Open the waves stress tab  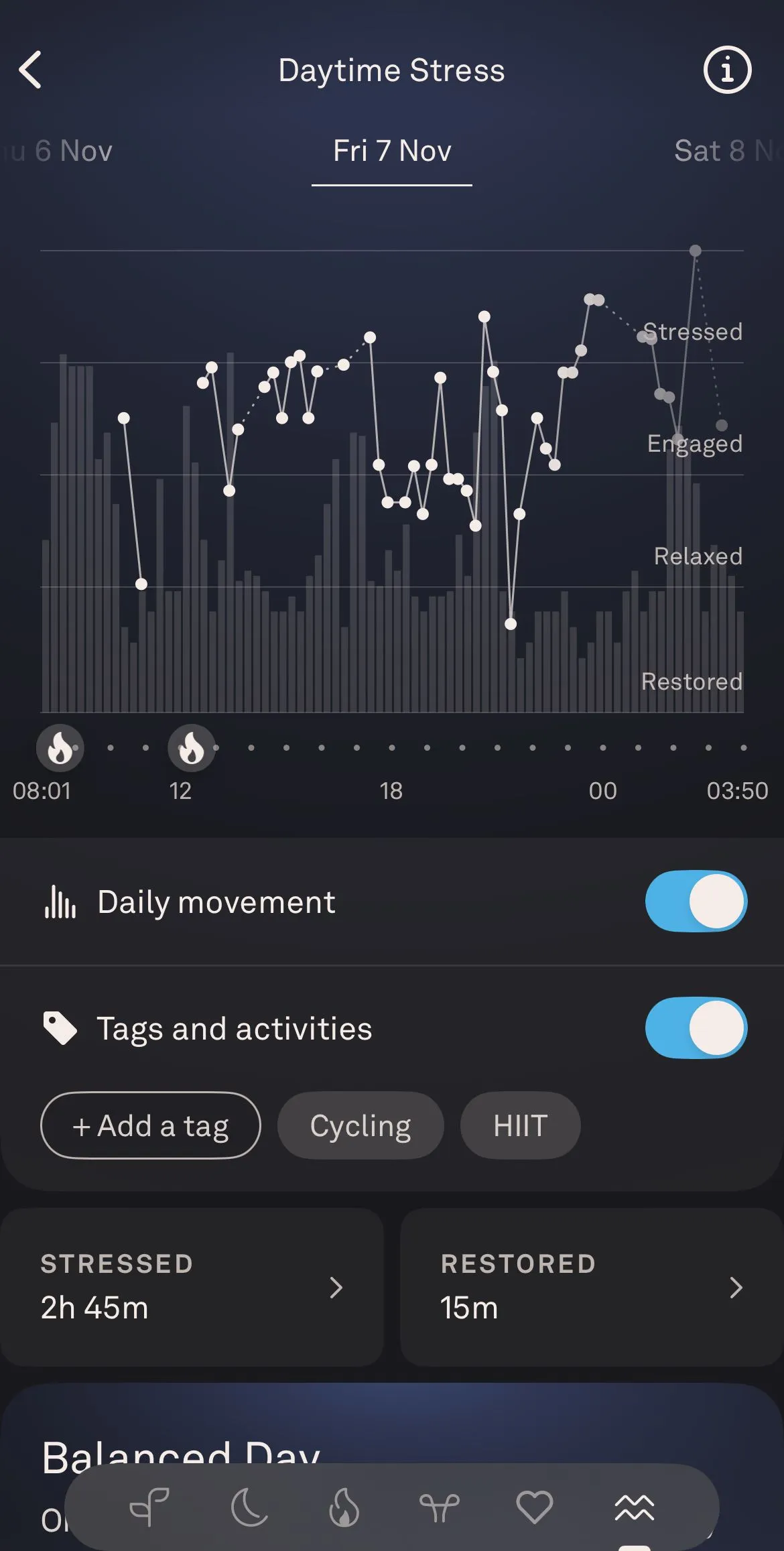pos(634,1507)
